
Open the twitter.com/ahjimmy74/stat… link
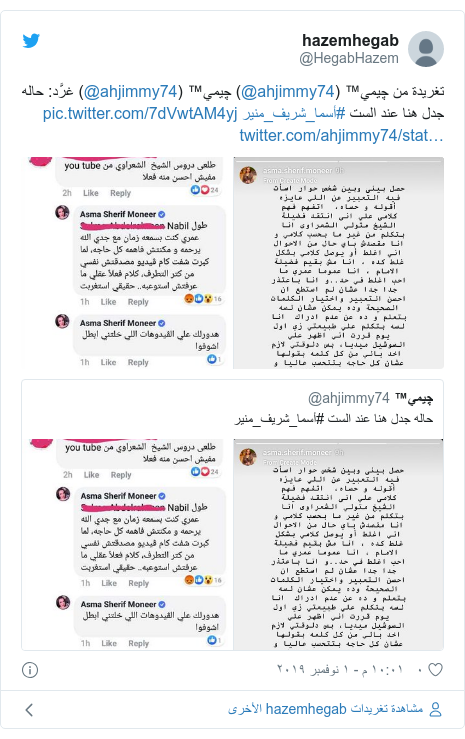click(x=342, y=136)
